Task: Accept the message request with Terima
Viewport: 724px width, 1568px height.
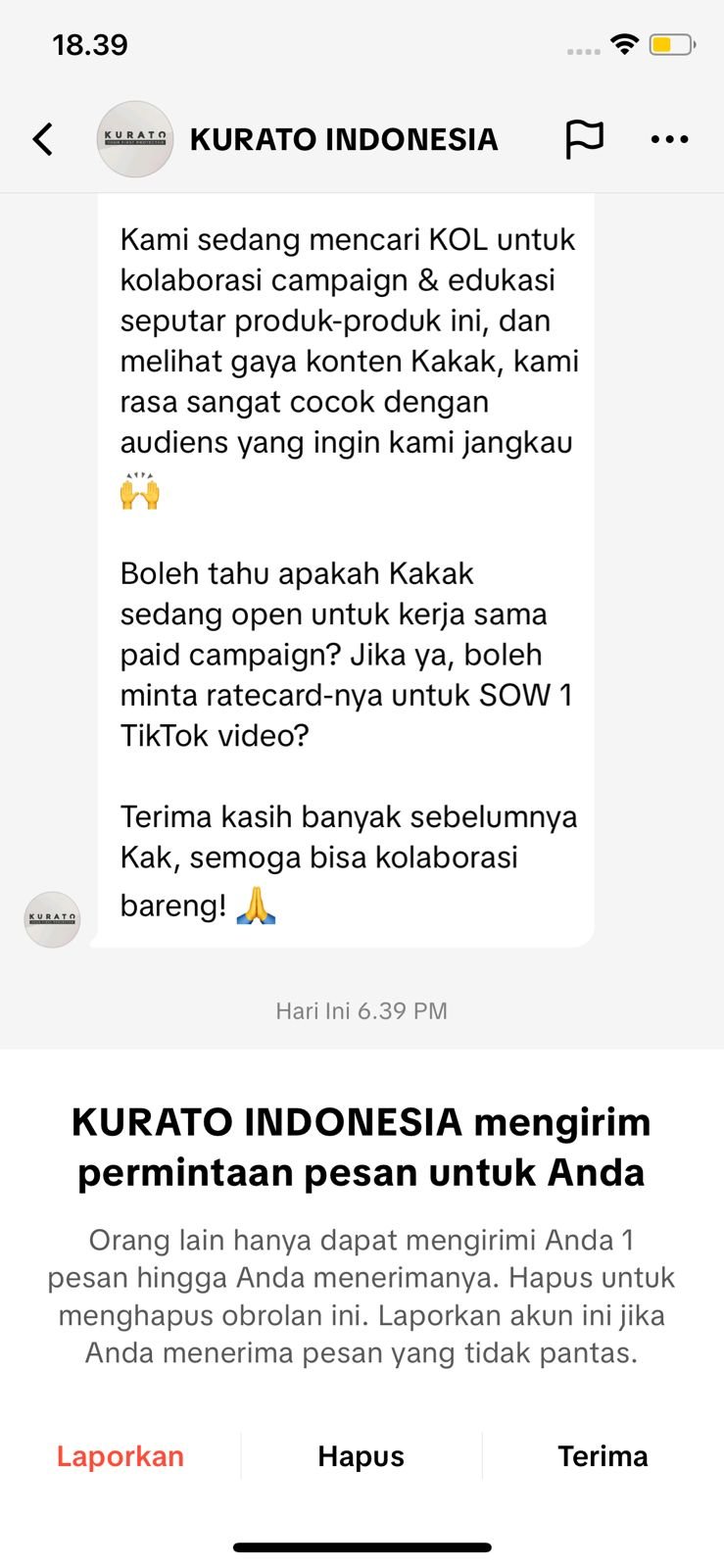Action: coord(603,1456)
